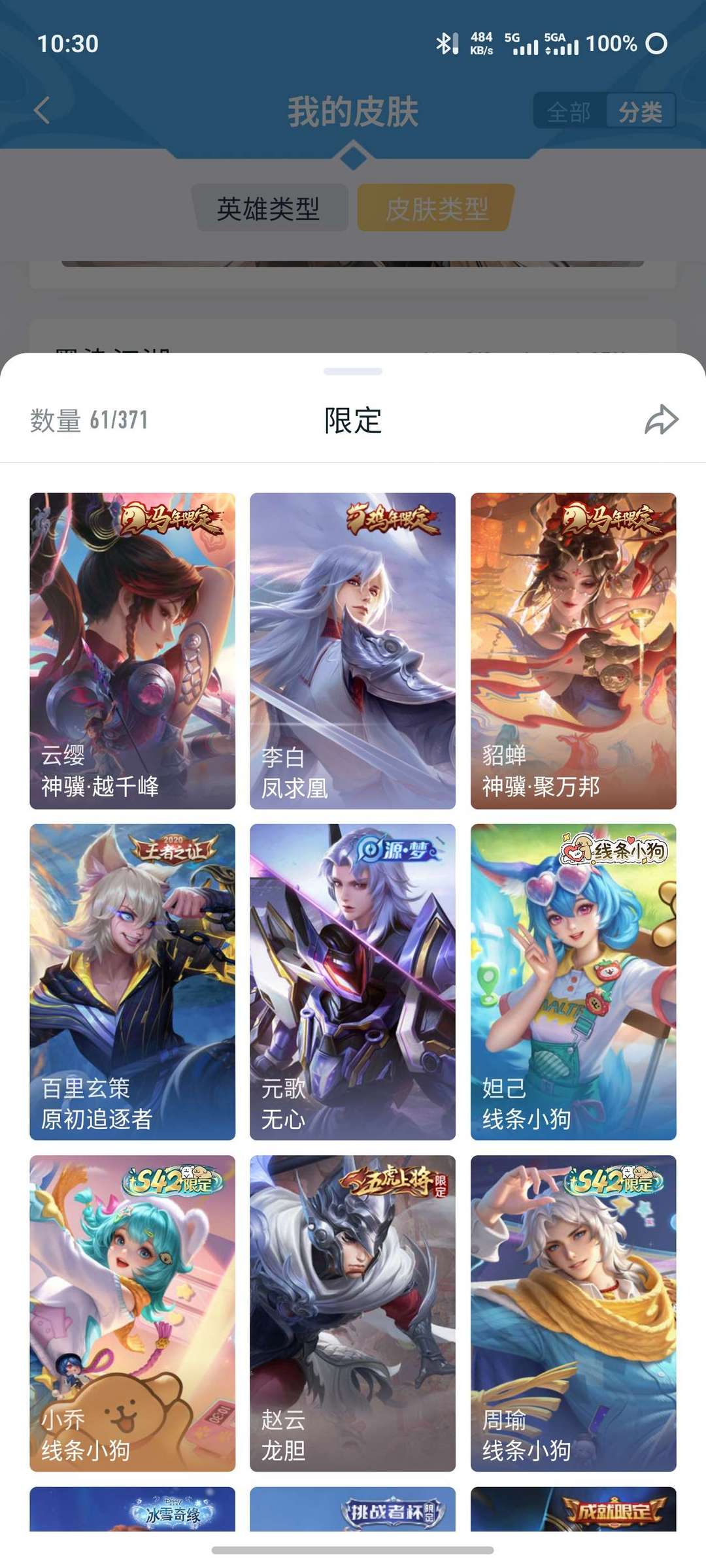Tap the back arrow to leave 我的皮肤
The image size is (706, 1568).
(x=41, y=109)
